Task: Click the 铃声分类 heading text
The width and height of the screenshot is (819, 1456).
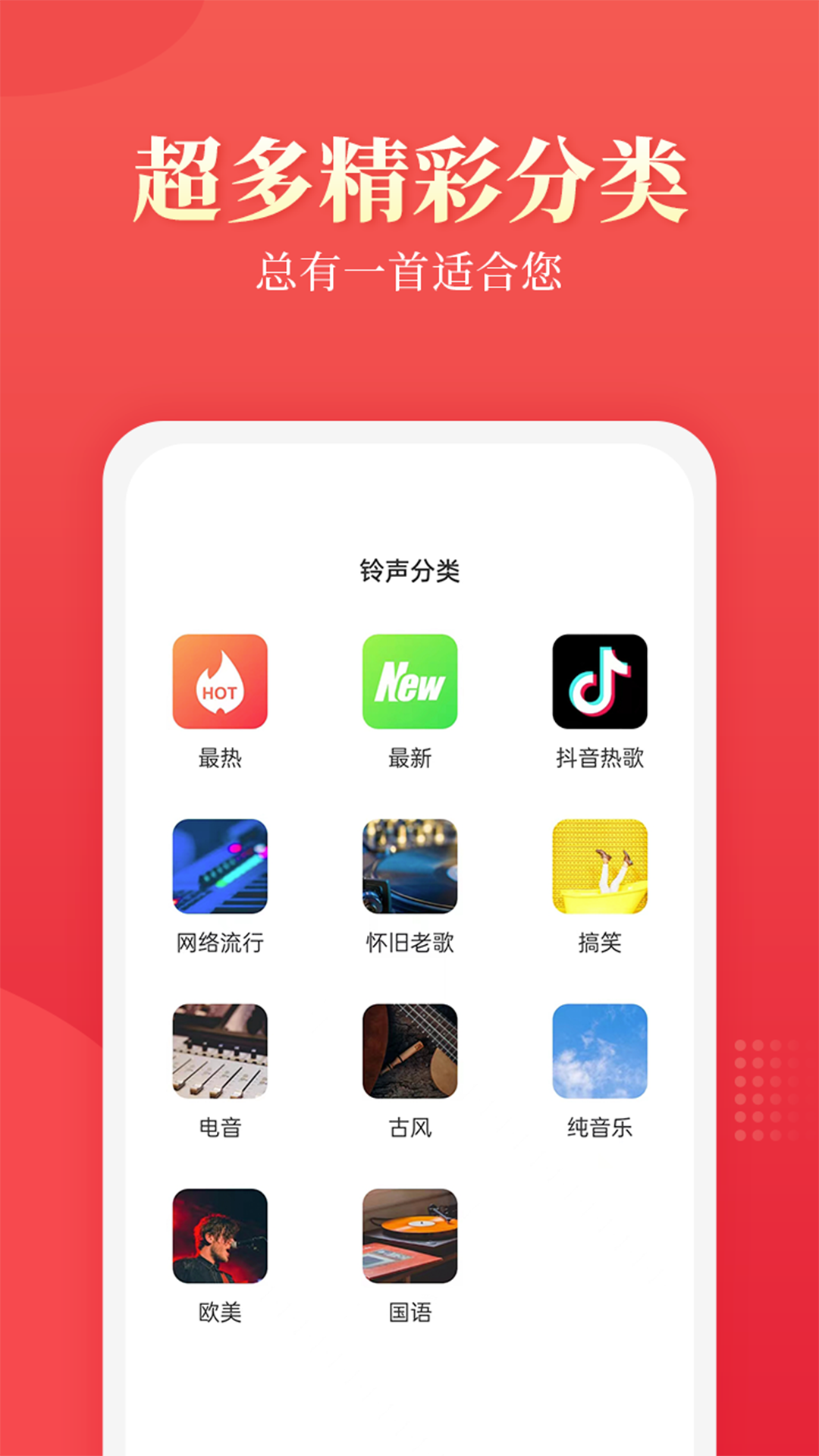Action: click(409, 567)
